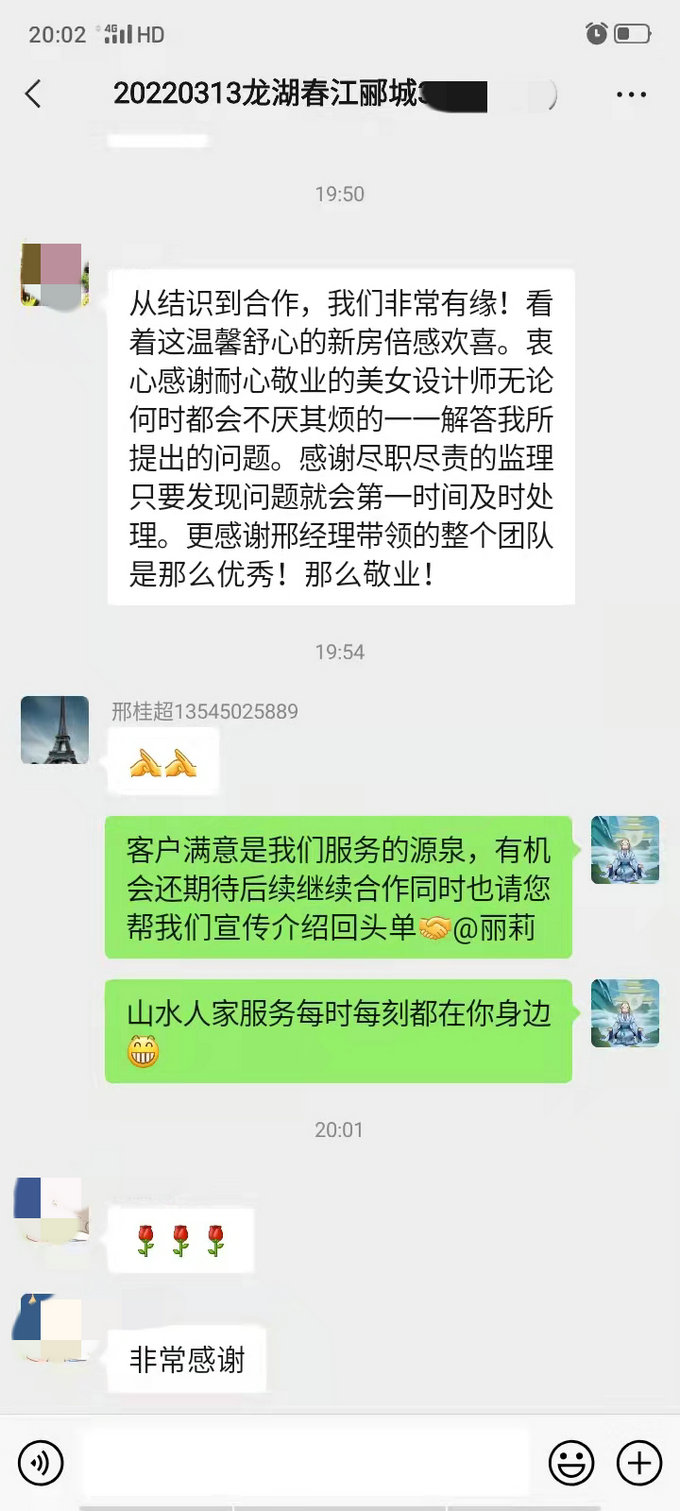The width and height of the screenshot is (680, 1511).
Task: Open the emoji picker
Action: point(571,1463)
